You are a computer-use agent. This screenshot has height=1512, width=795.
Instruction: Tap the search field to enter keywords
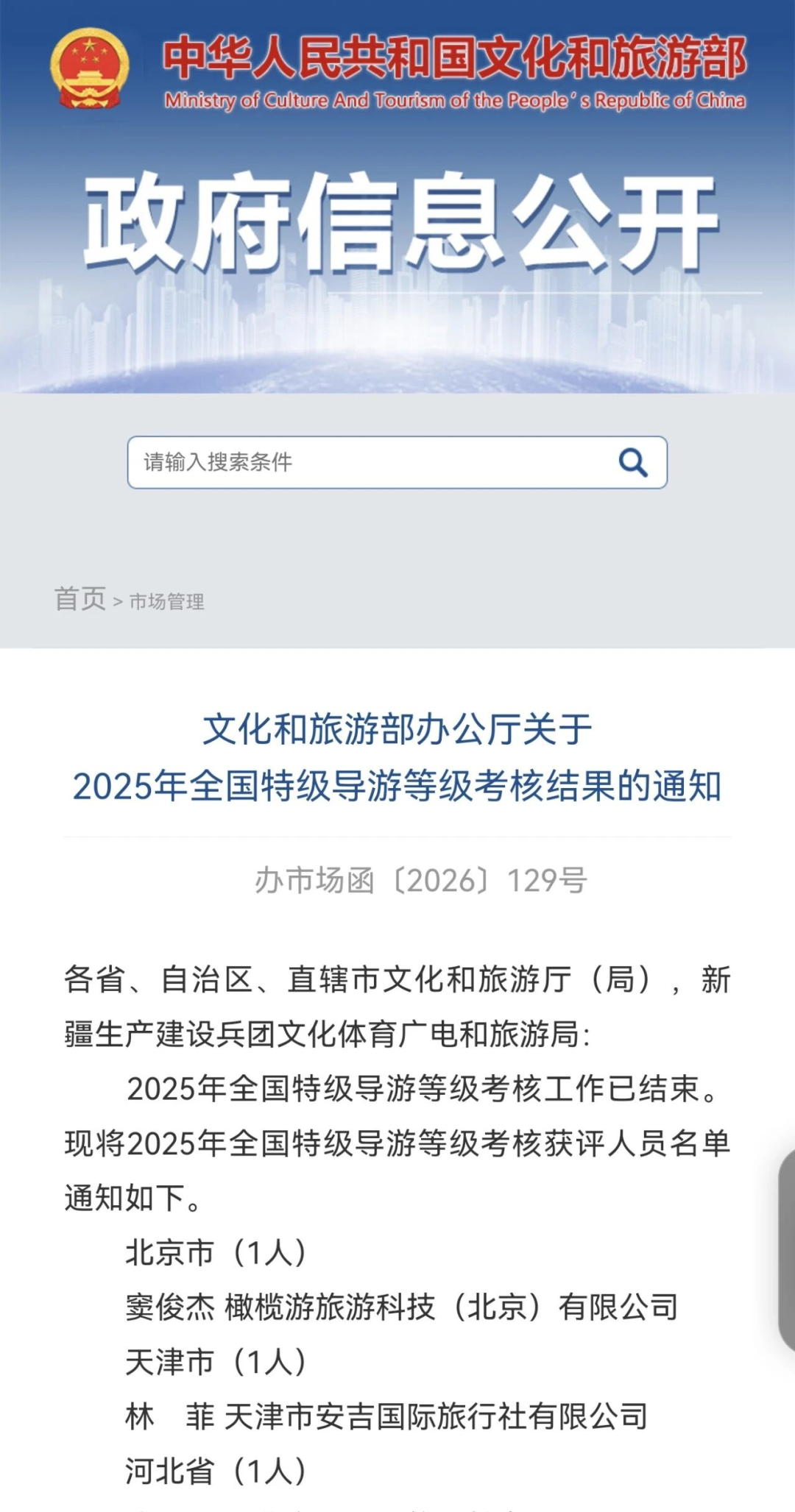point(368,462)
